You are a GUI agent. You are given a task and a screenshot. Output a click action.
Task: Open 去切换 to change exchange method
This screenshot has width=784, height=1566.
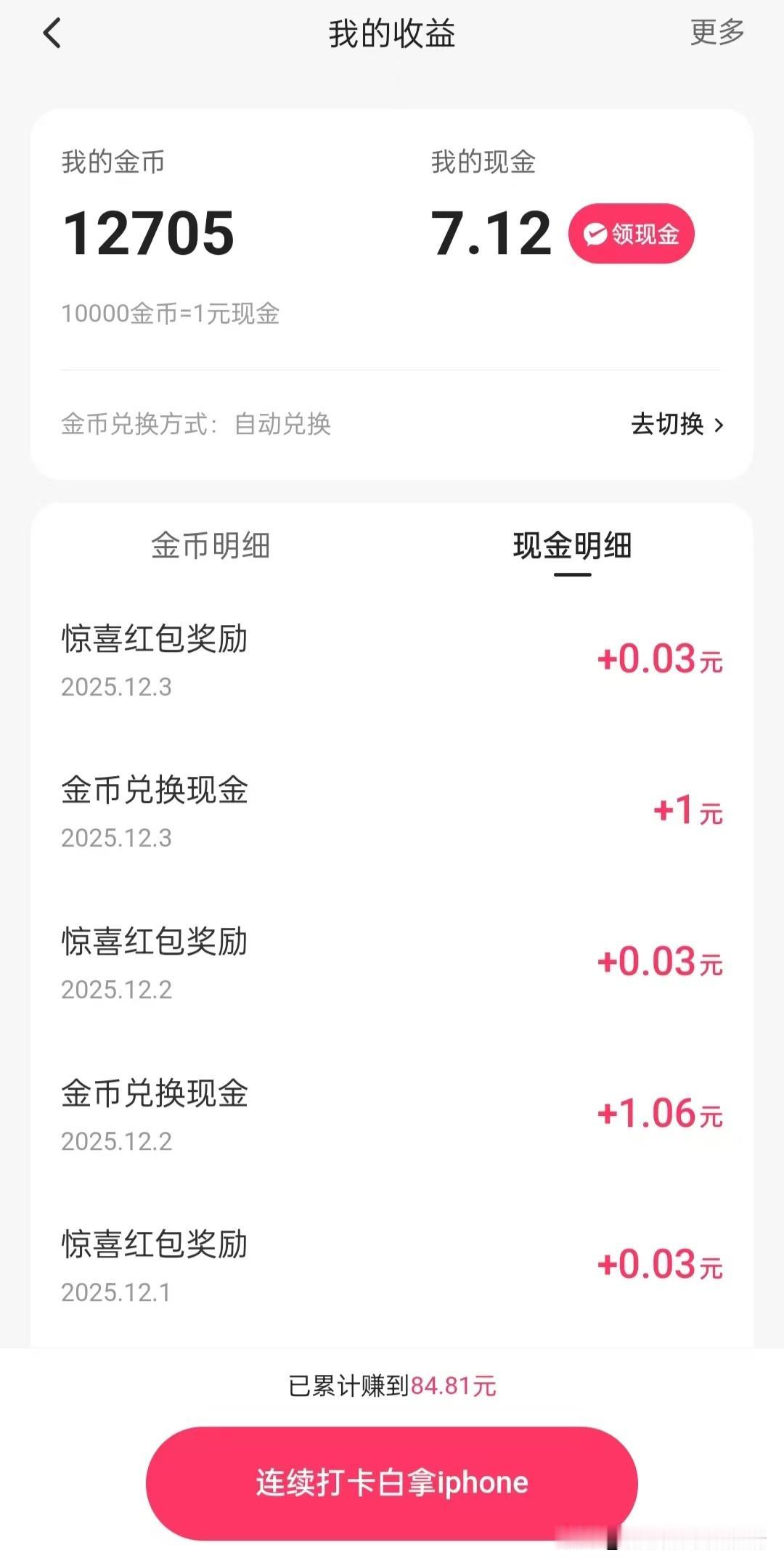point(677,424)
